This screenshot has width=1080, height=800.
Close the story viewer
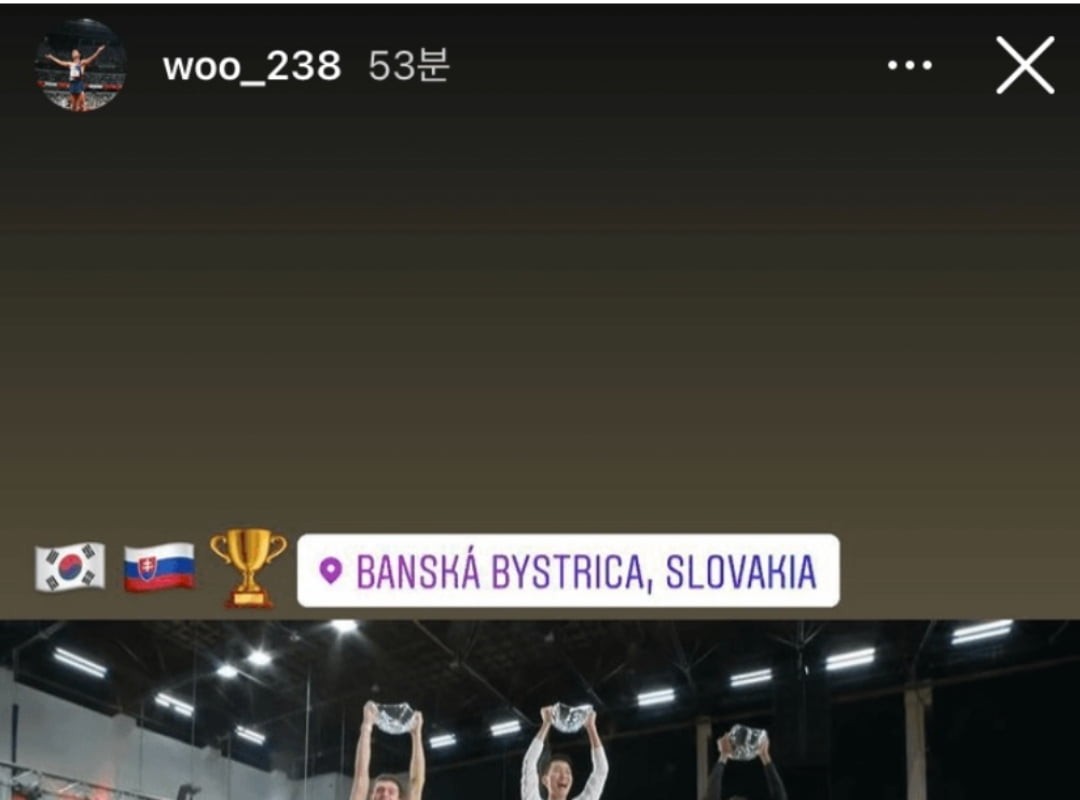coord(1025,66)
